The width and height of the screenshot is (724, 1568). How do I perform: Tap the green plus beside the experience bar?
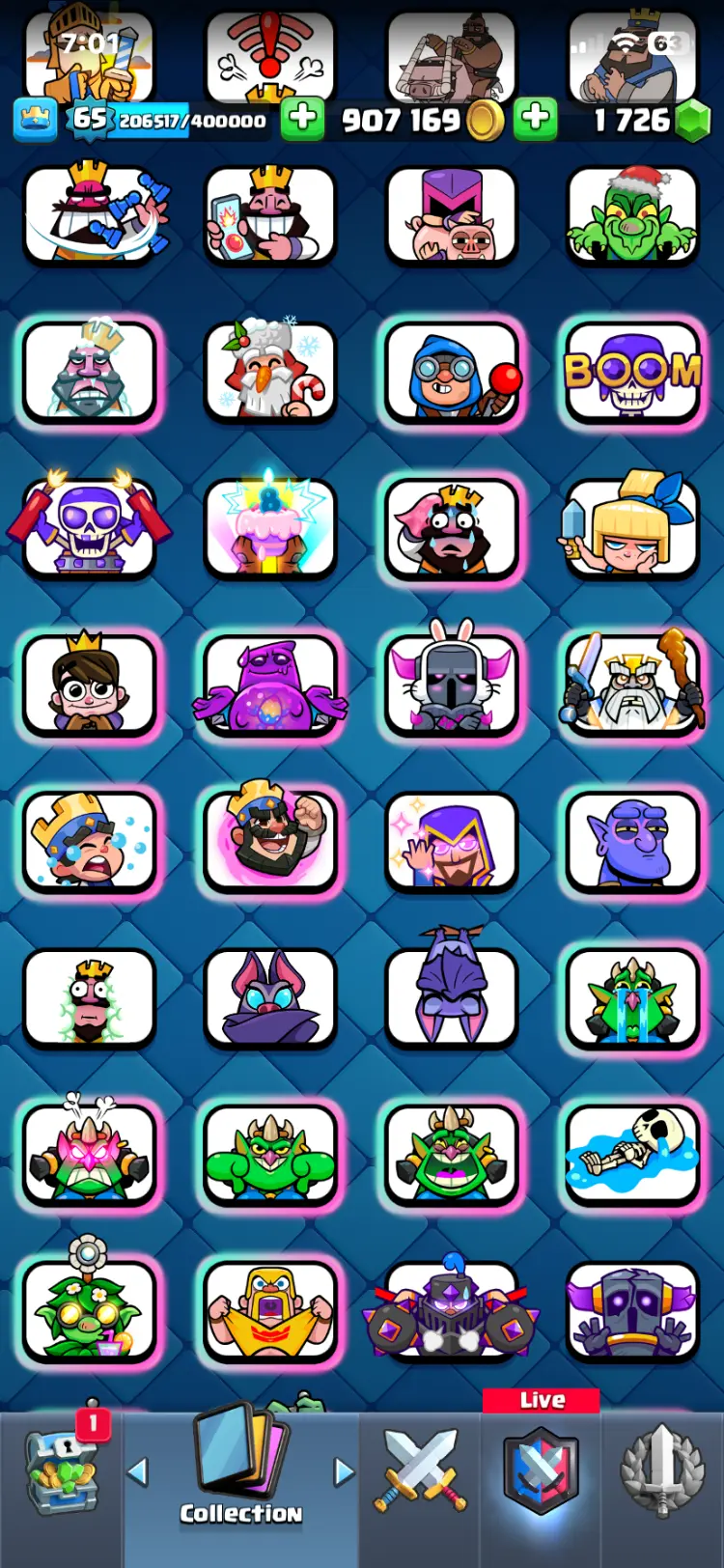[x=302, y=120]
